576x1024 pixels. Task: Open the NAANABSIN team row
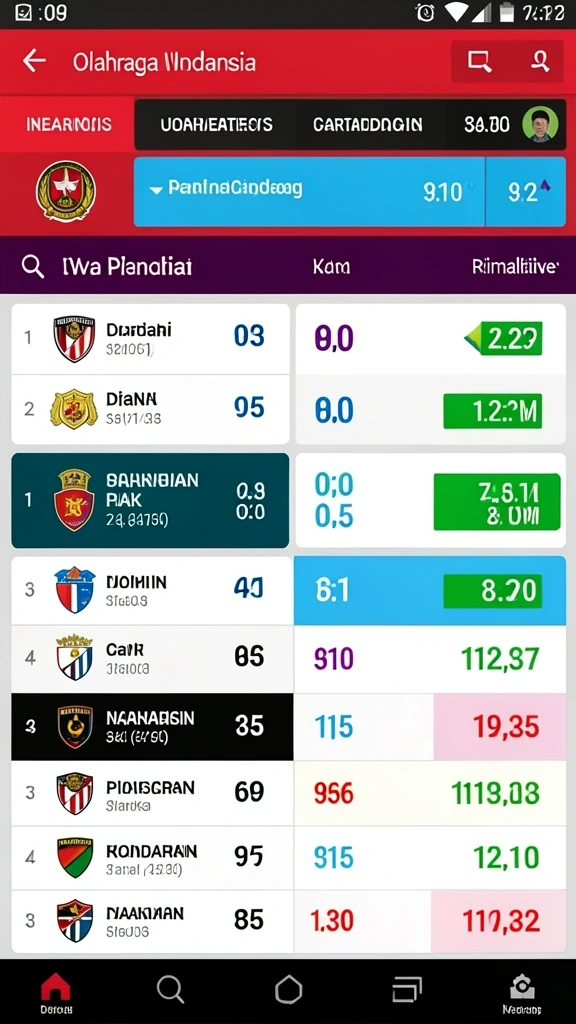coord(152,727)
